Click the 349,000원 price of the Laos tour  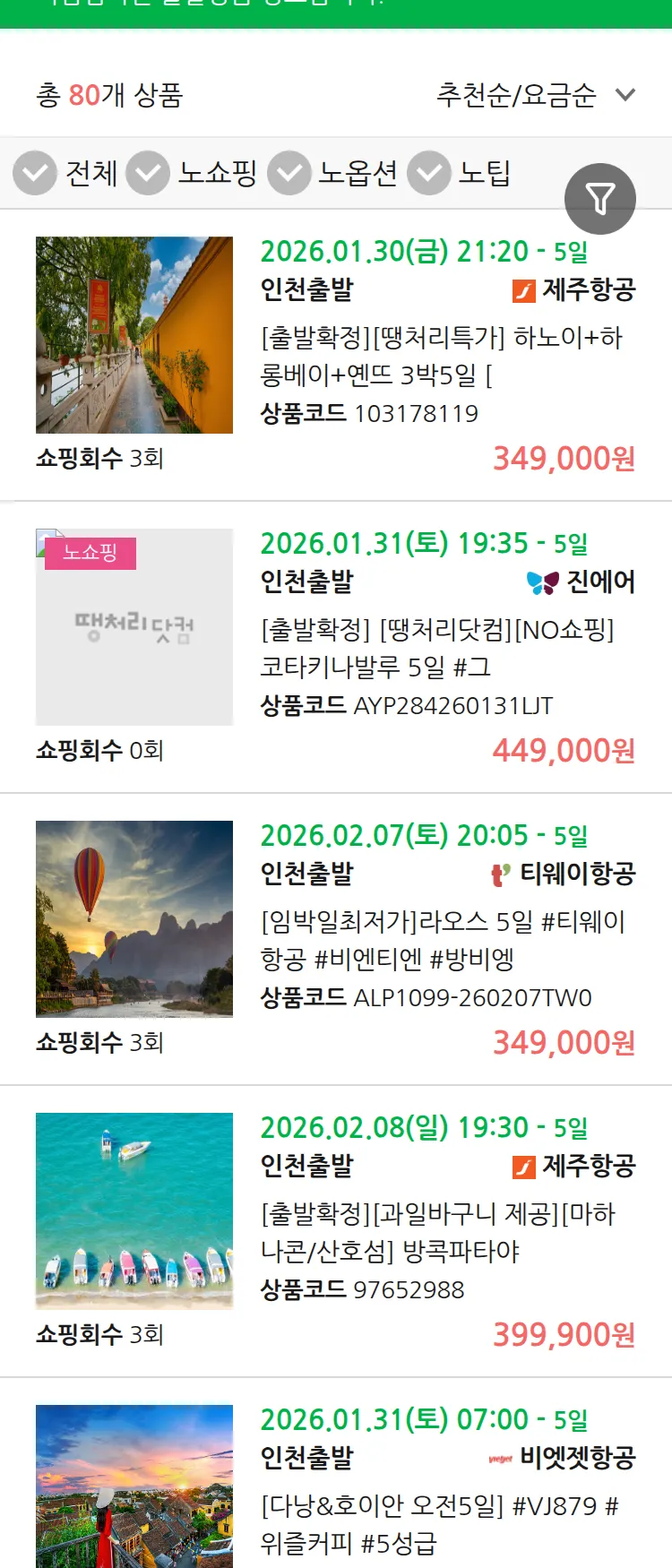pos(564,1042)
